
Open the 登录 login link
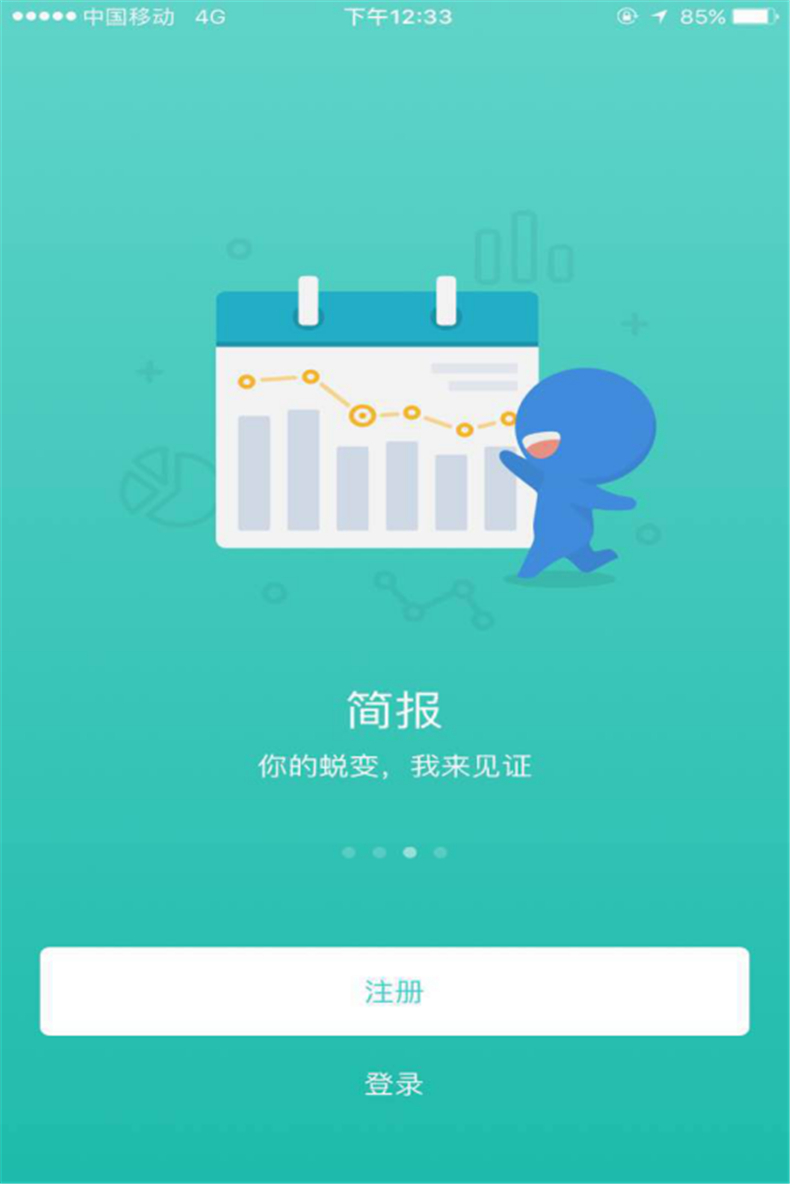click(394, 1083)
